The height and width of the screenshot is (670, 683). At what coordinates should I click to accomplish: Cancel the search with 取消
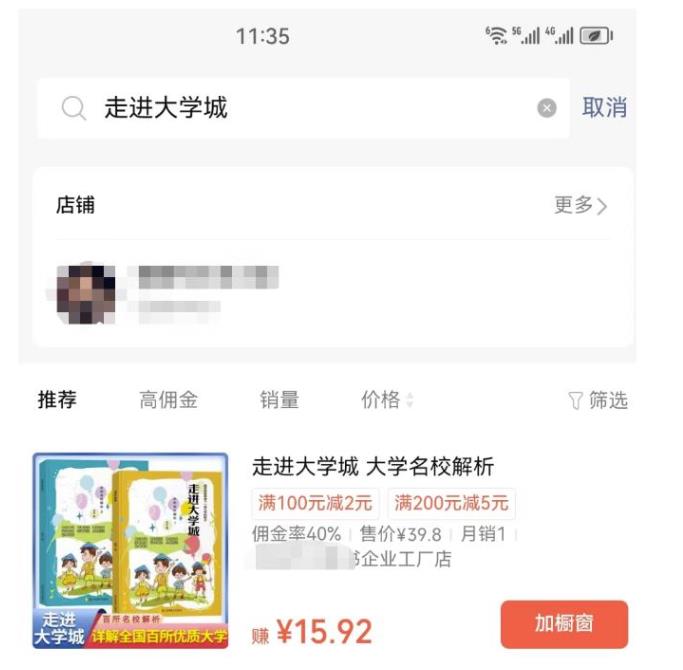(x=604, y=108)
